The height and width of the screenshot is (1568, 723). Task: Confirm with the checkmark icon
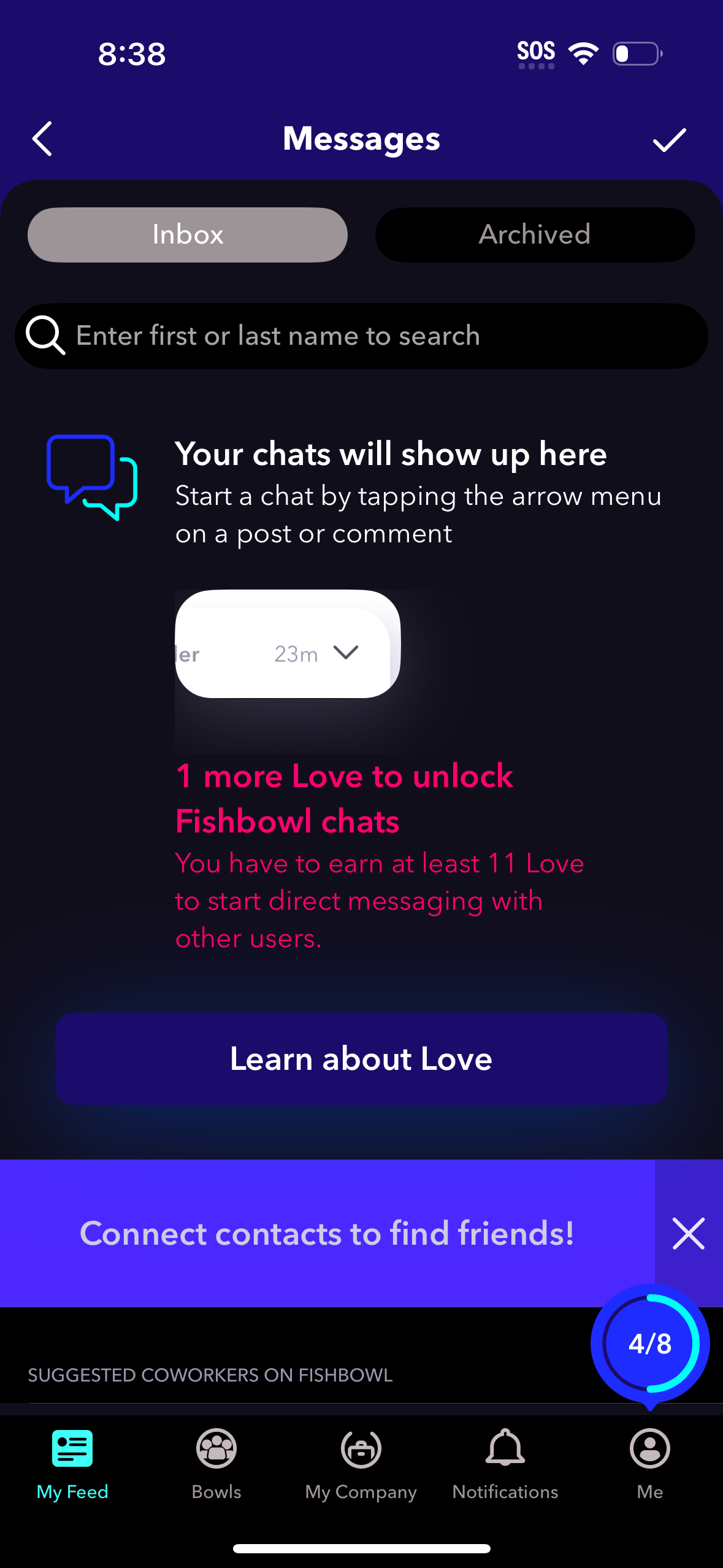coord(668,139)
